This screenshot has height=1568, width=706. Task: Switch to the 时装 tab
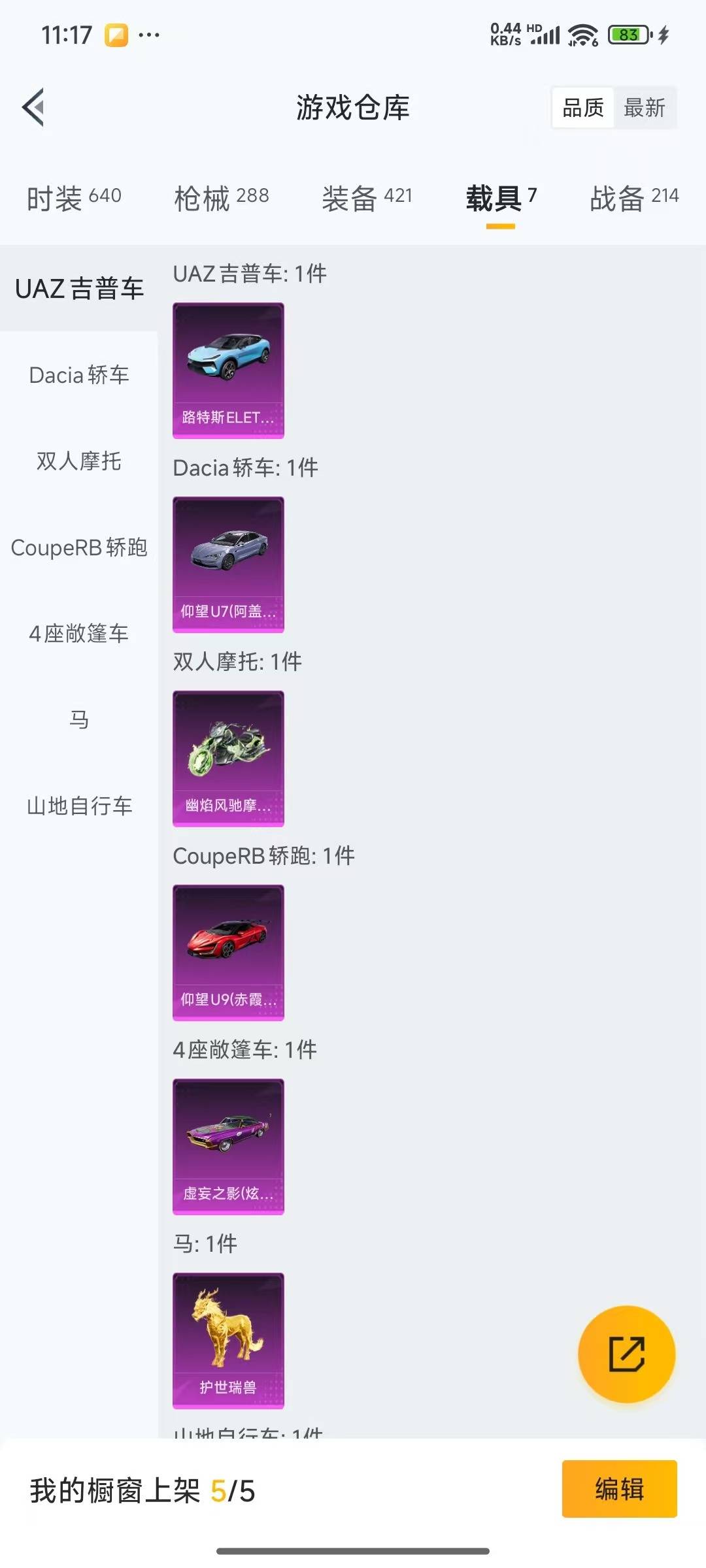74,197
